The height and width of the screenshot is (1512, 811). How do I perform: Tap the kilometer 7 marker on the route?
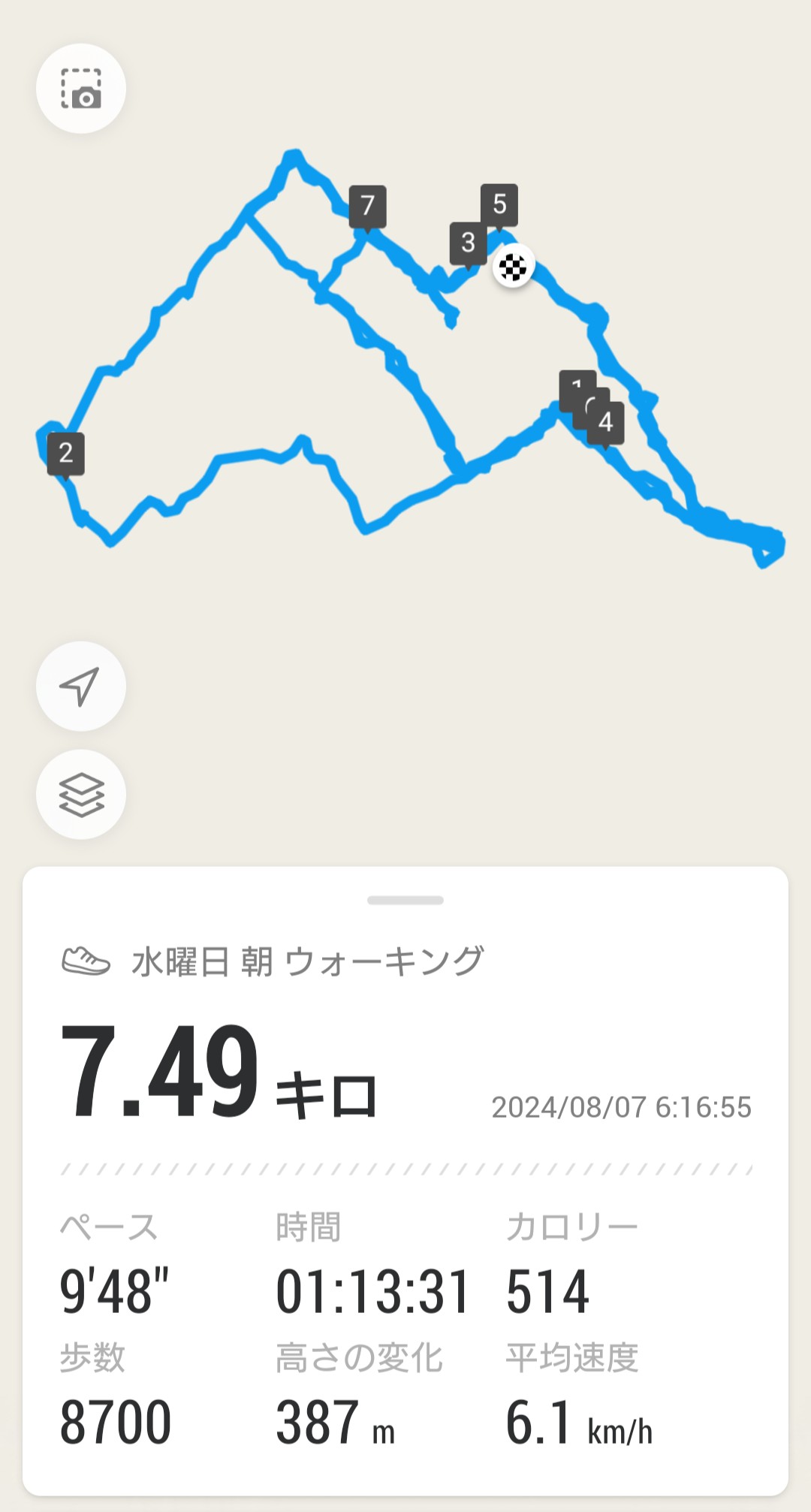click(x=367, y=205)
